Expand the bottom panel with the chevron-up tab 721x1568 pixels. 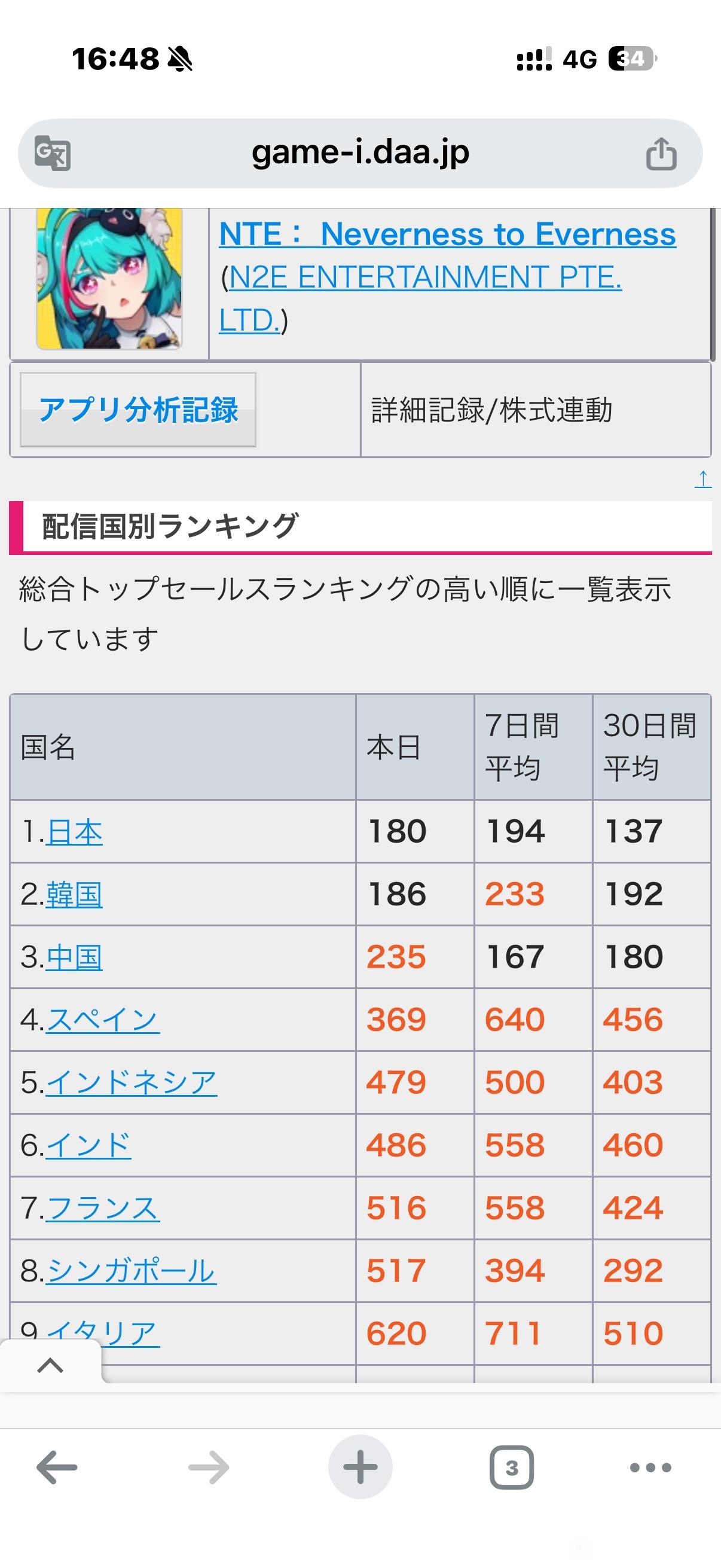pos(50,1365)
